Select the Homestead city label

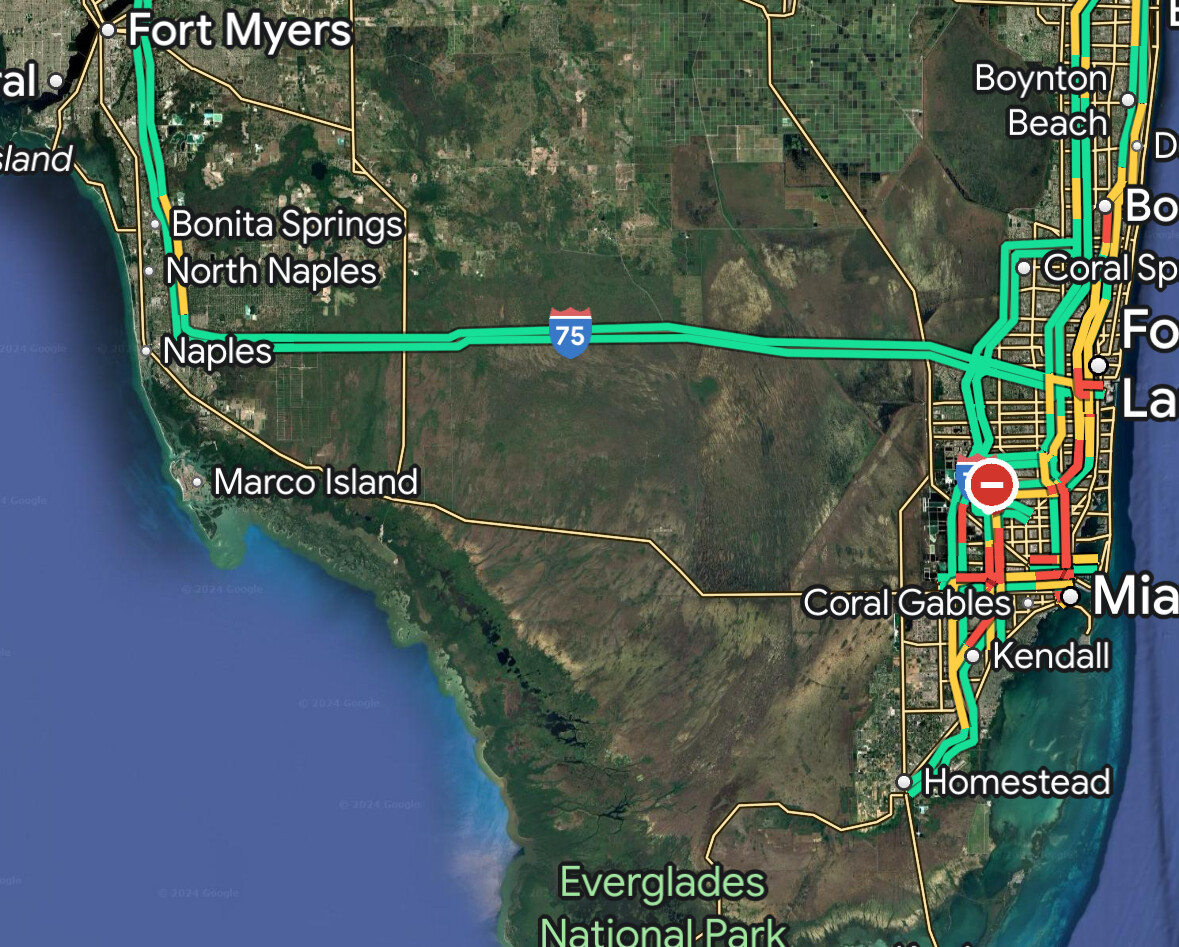pyautogui.click(x=1017, y=781)
